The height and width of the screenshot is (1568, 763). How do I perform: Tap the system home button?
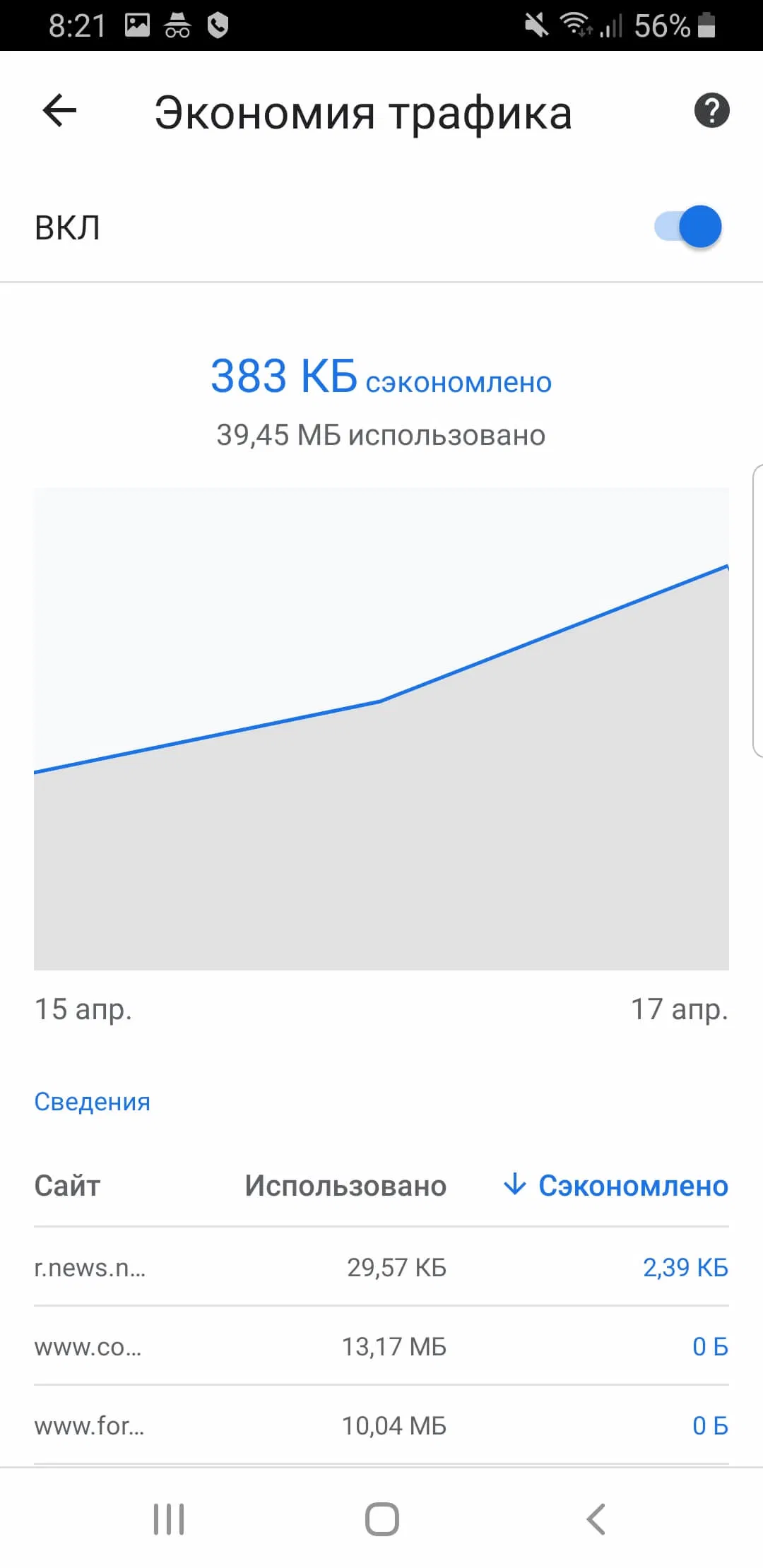[x=381, y=1519]
